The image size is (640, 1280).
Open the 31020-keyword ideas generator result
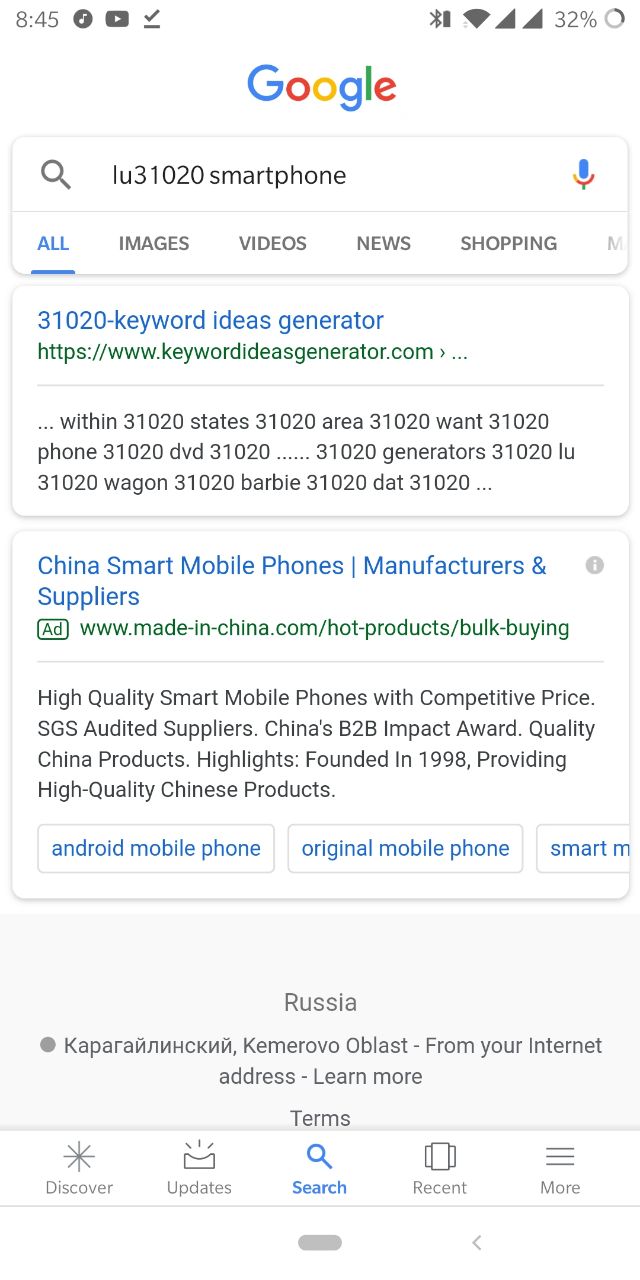(210, 320)
